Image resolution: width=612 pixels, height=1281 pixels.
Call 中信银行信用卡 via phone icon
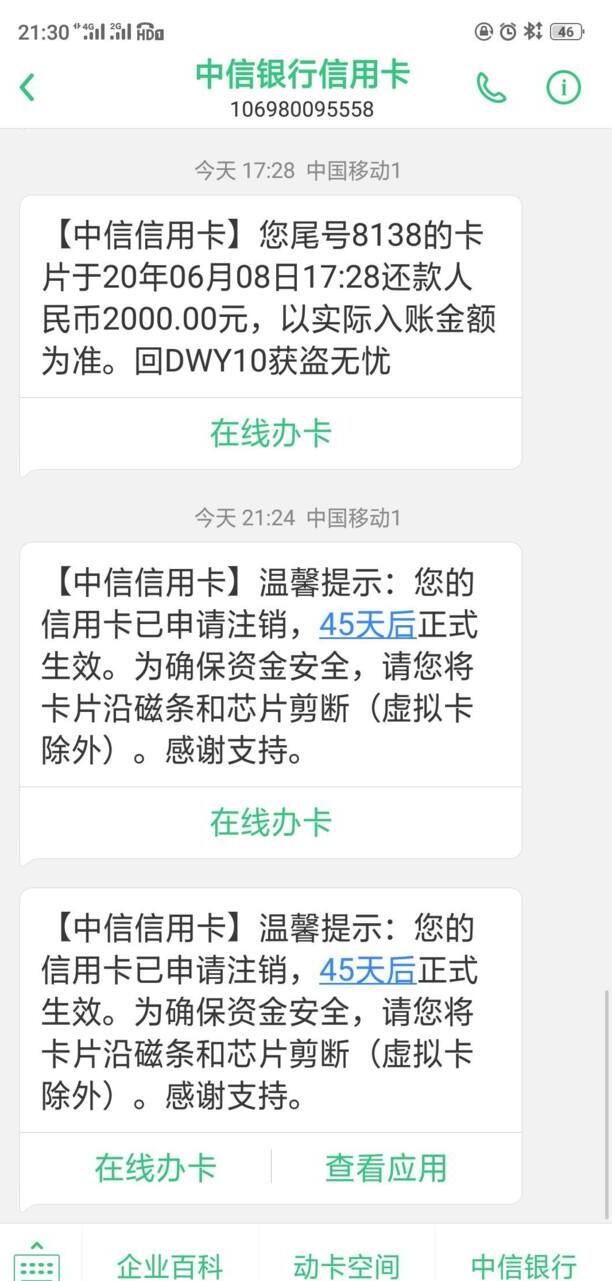(491, 88)
